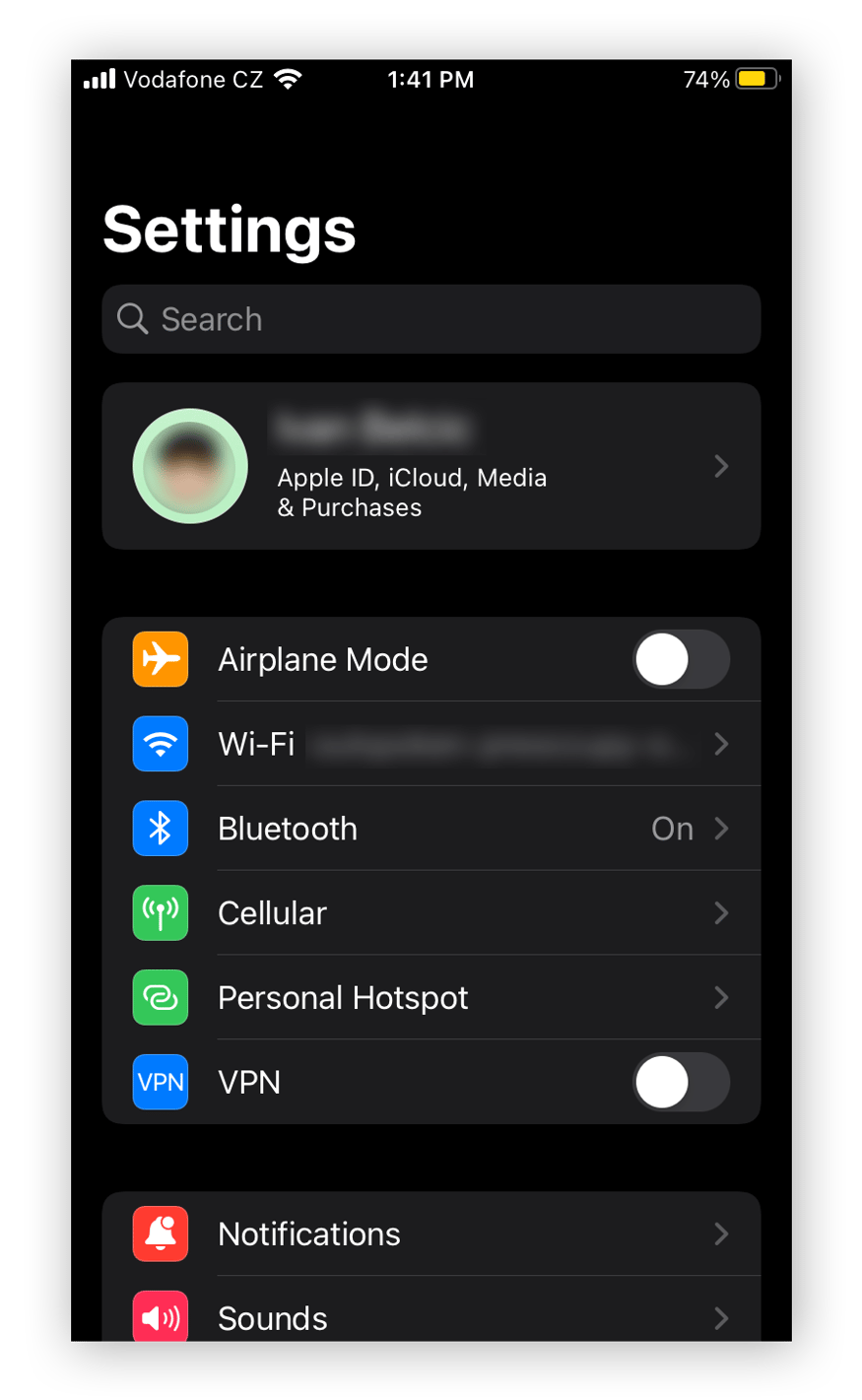This screenshot has height=1400, width=862.
Task: Open Personal Hotspot settings
Action: click(431, 998)
